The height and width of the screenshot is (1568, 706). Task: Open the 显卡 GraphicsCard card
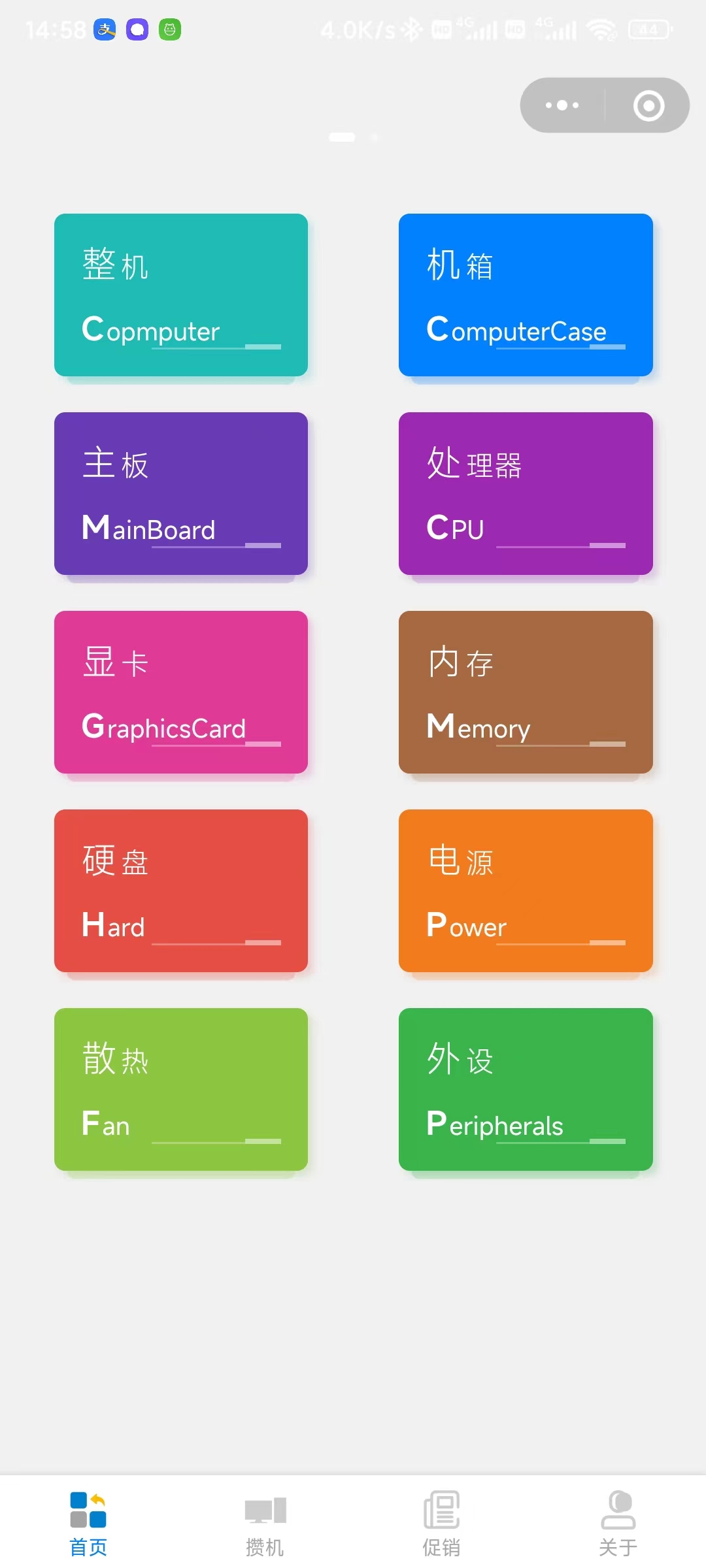click(181, 692)
